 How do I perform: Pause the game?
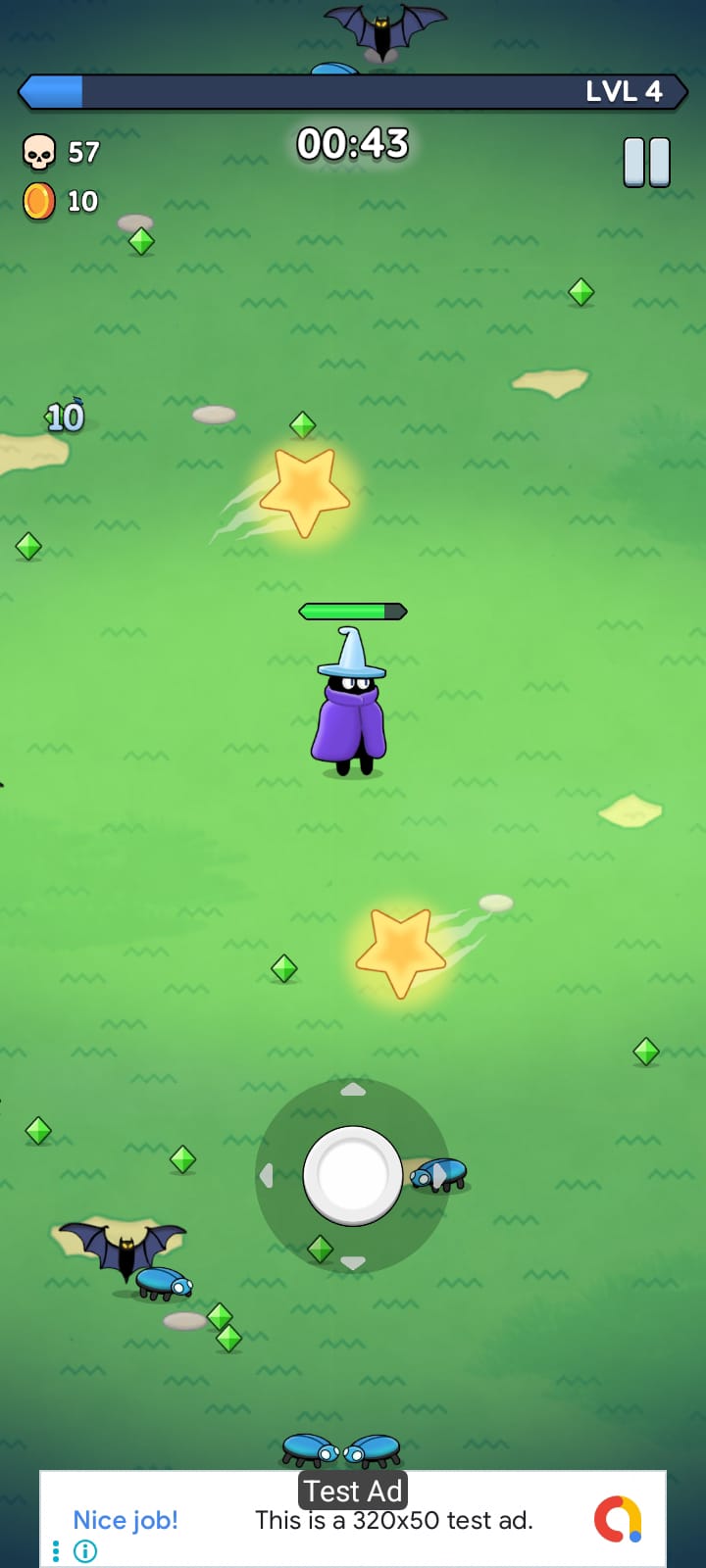click(646, 163)
